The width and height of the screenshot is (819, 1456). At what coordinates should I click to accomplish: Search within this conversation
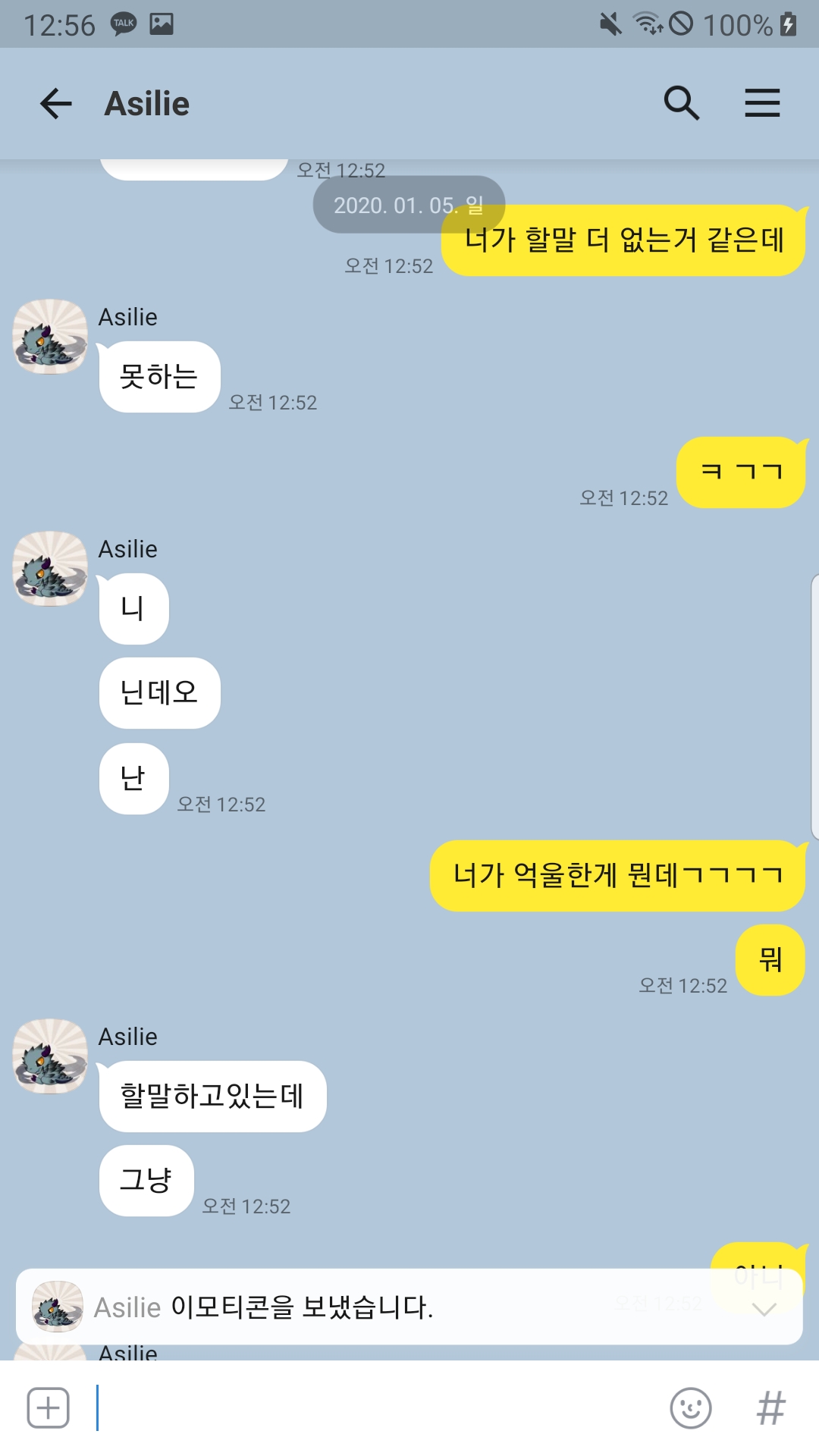[x=681, y=103]
